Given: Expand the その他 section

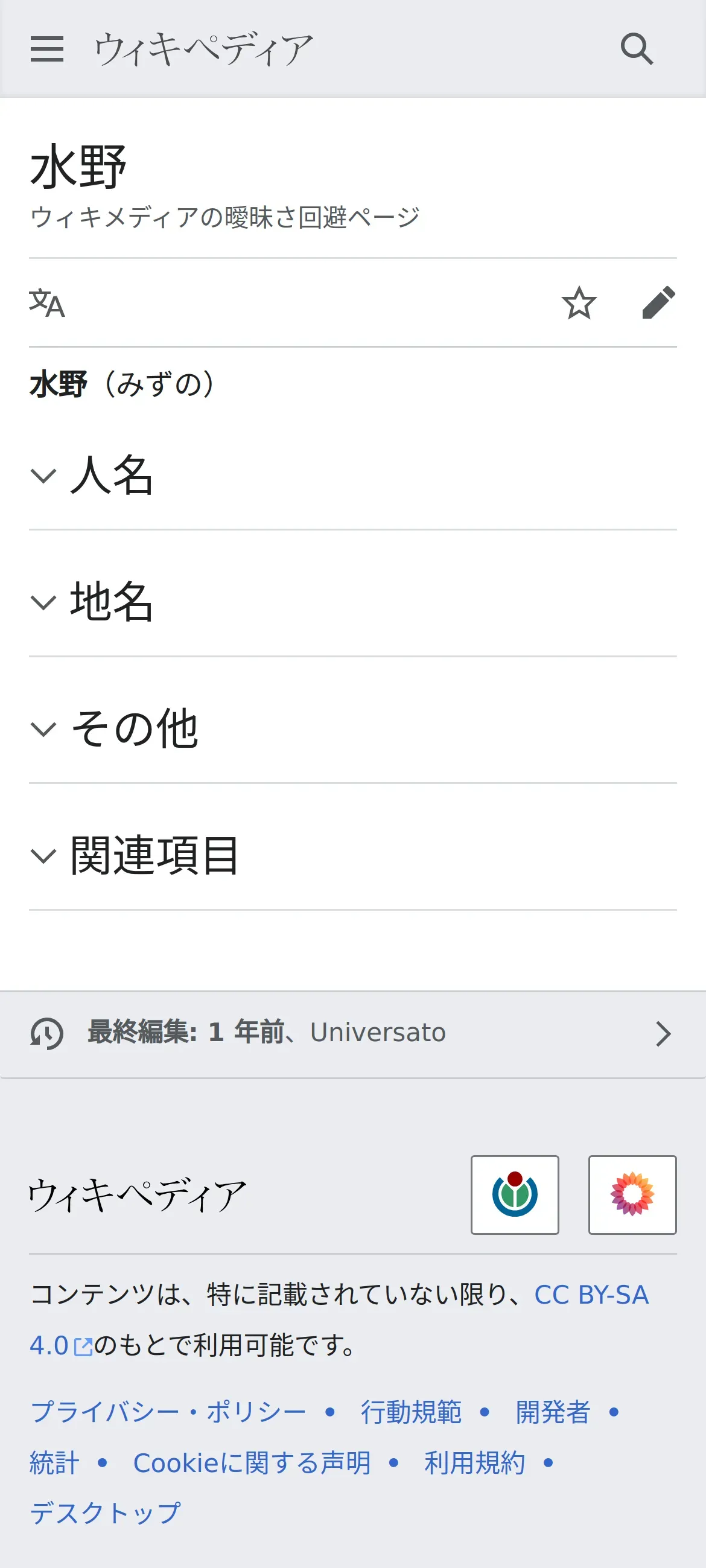Looking at the screenshot, I should click(353, 728).
